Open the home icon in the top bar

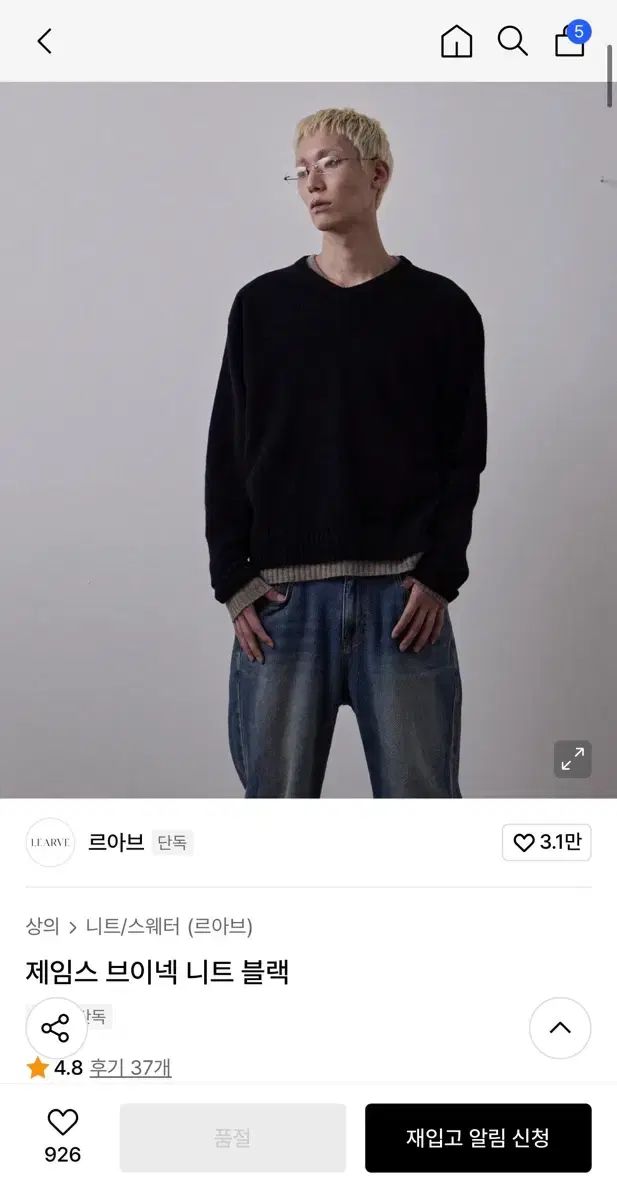(x=456, y=41)
